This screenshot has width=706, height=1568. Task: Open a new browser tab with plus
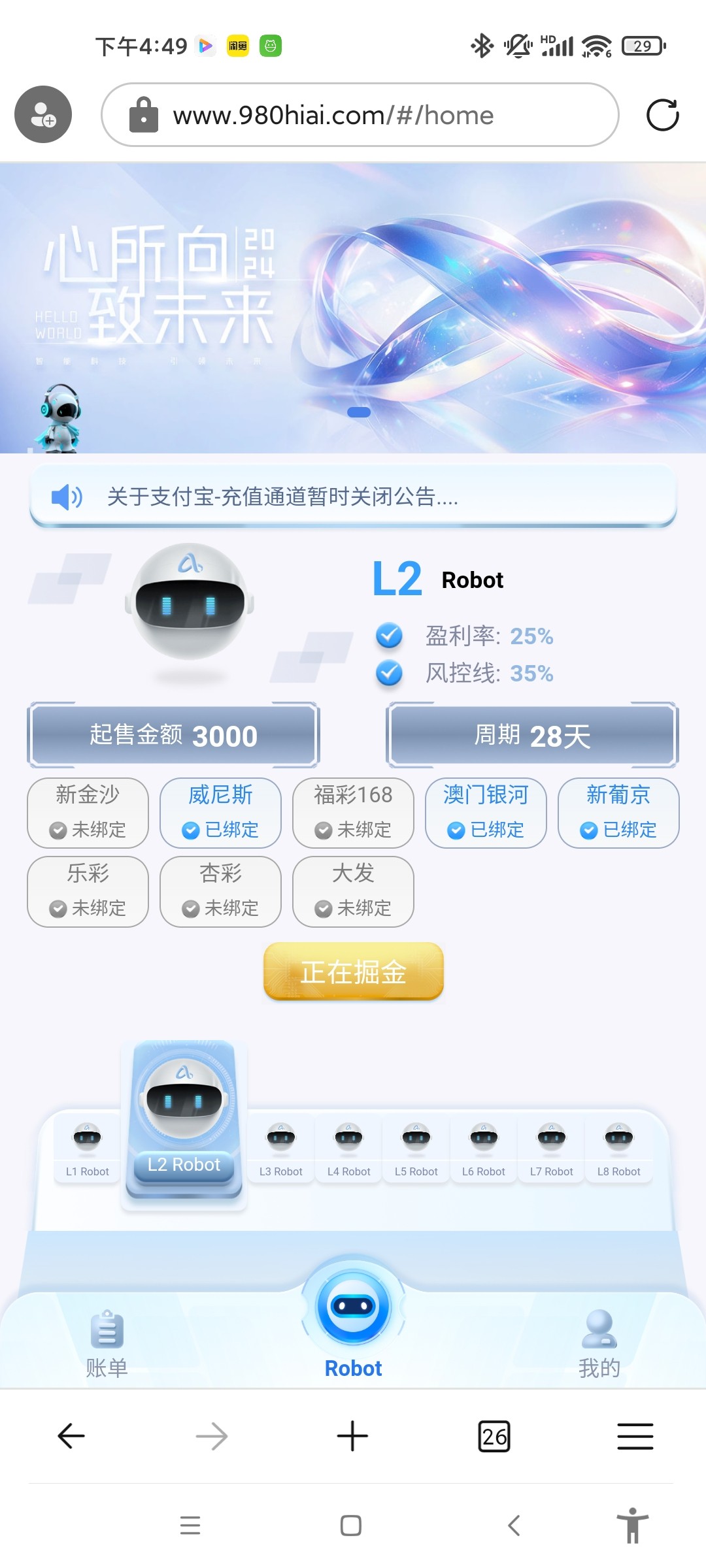pos(352,1436)
